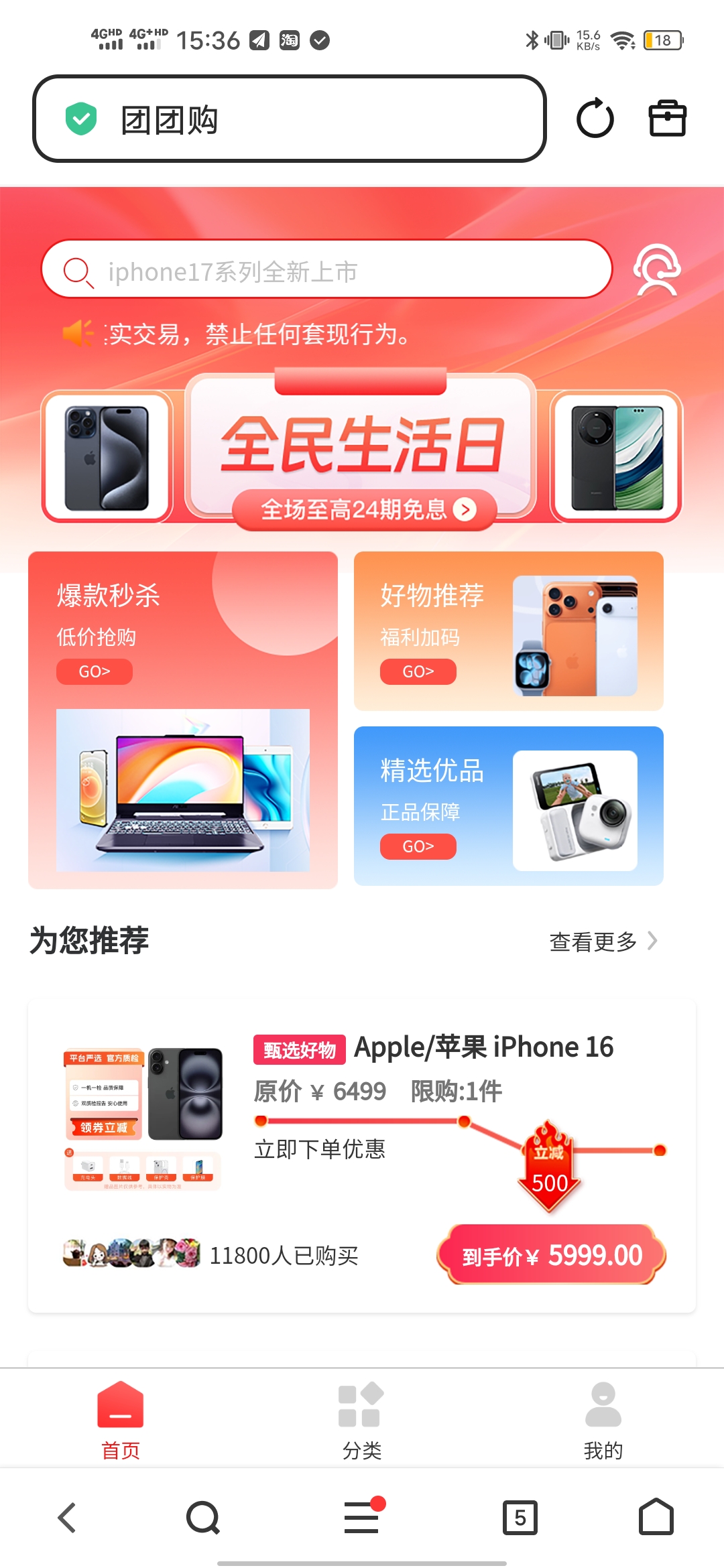This screenshot has width=724, height=1568.
Task: Open the browser menu with red dot
Action: 362,1518
